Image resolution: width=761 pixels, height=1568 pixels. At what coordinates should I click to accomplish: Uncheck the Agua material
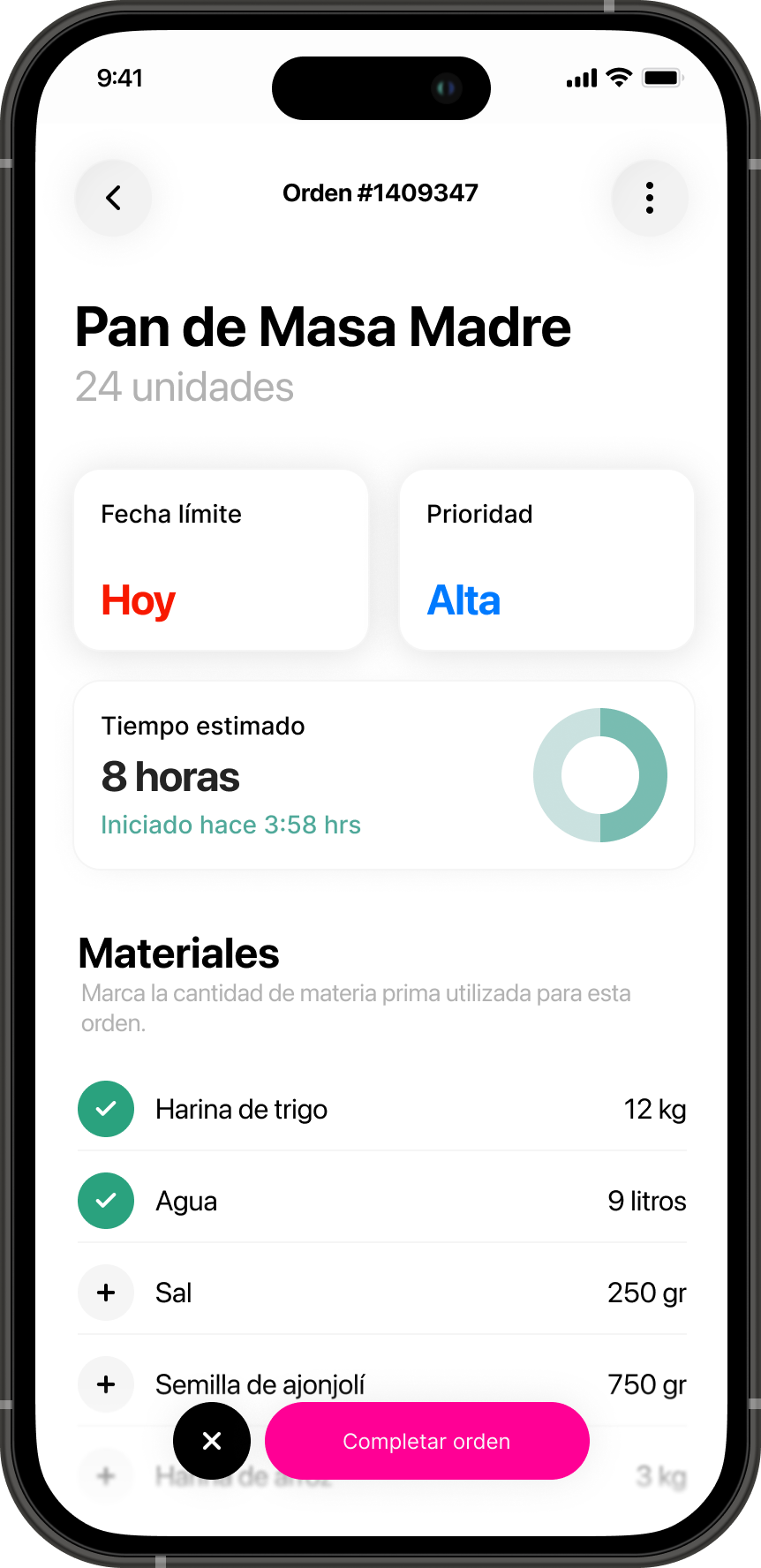pyautogui.click(x=106, y=1201)
